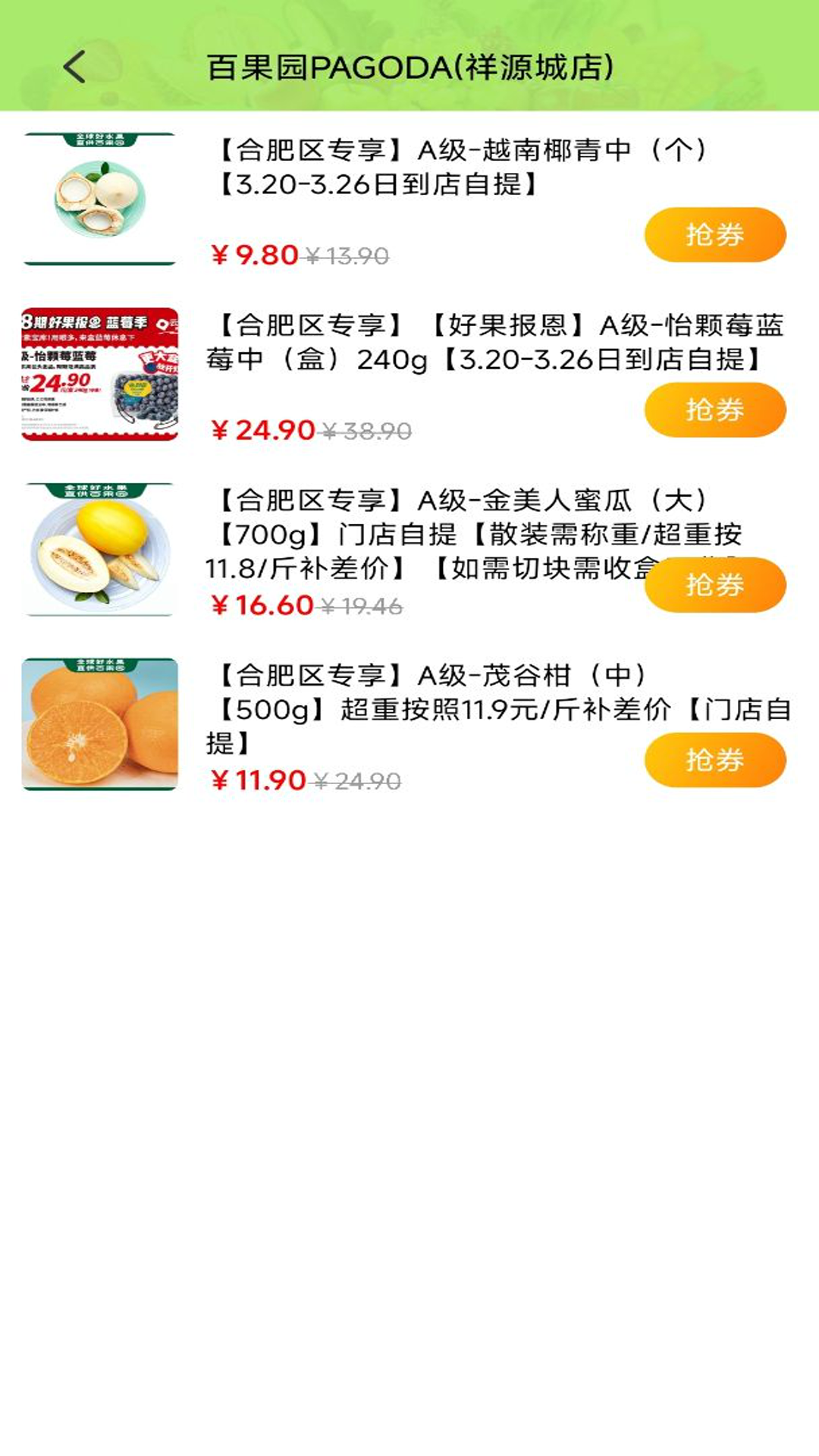The height and width of the screenshot is (1456, 819).
Task: Select original price ¥38.90
Action: click(366, 430)
